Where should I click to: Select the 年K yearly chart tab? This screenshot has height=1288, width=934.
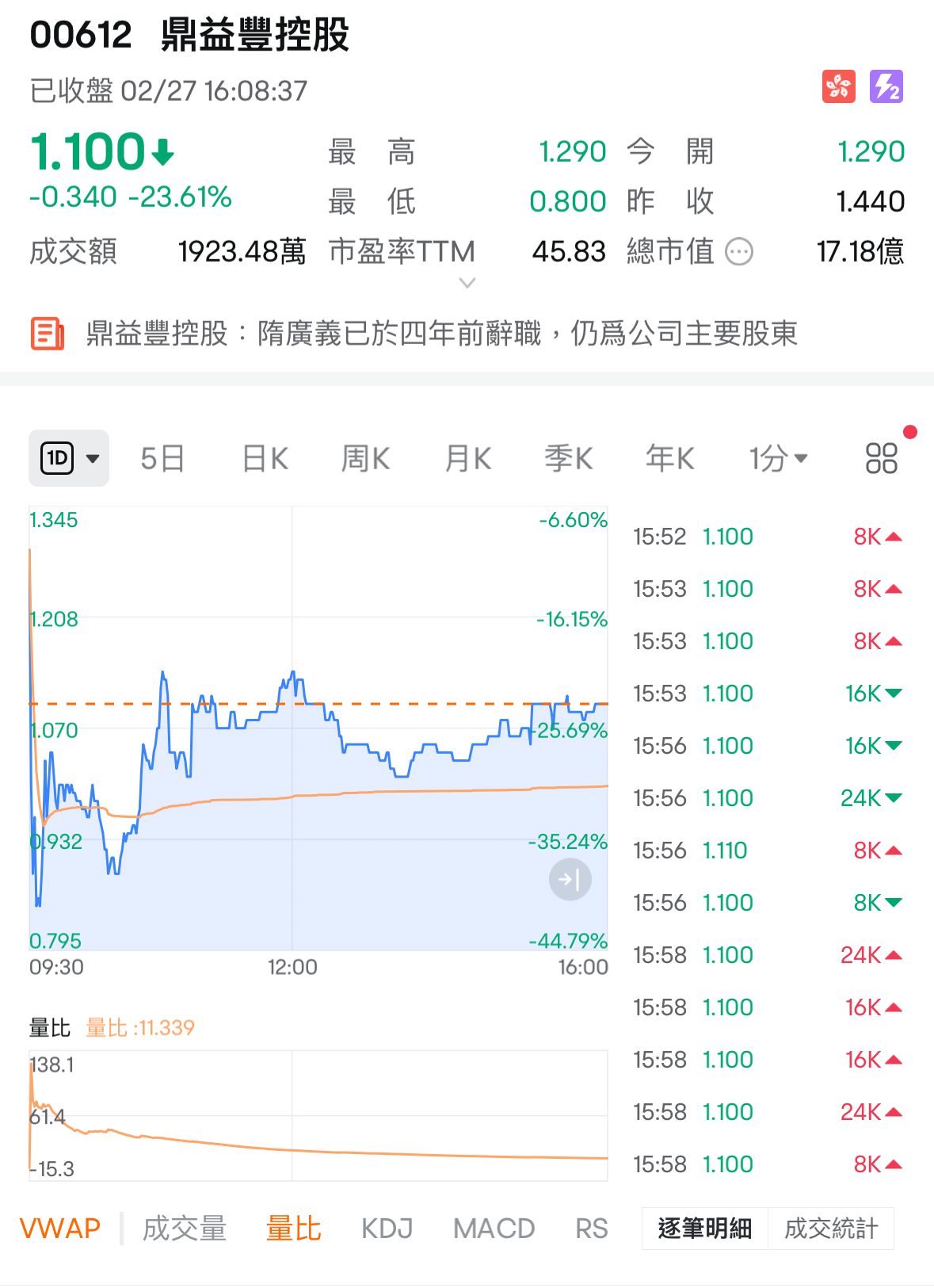pos(669,458)
